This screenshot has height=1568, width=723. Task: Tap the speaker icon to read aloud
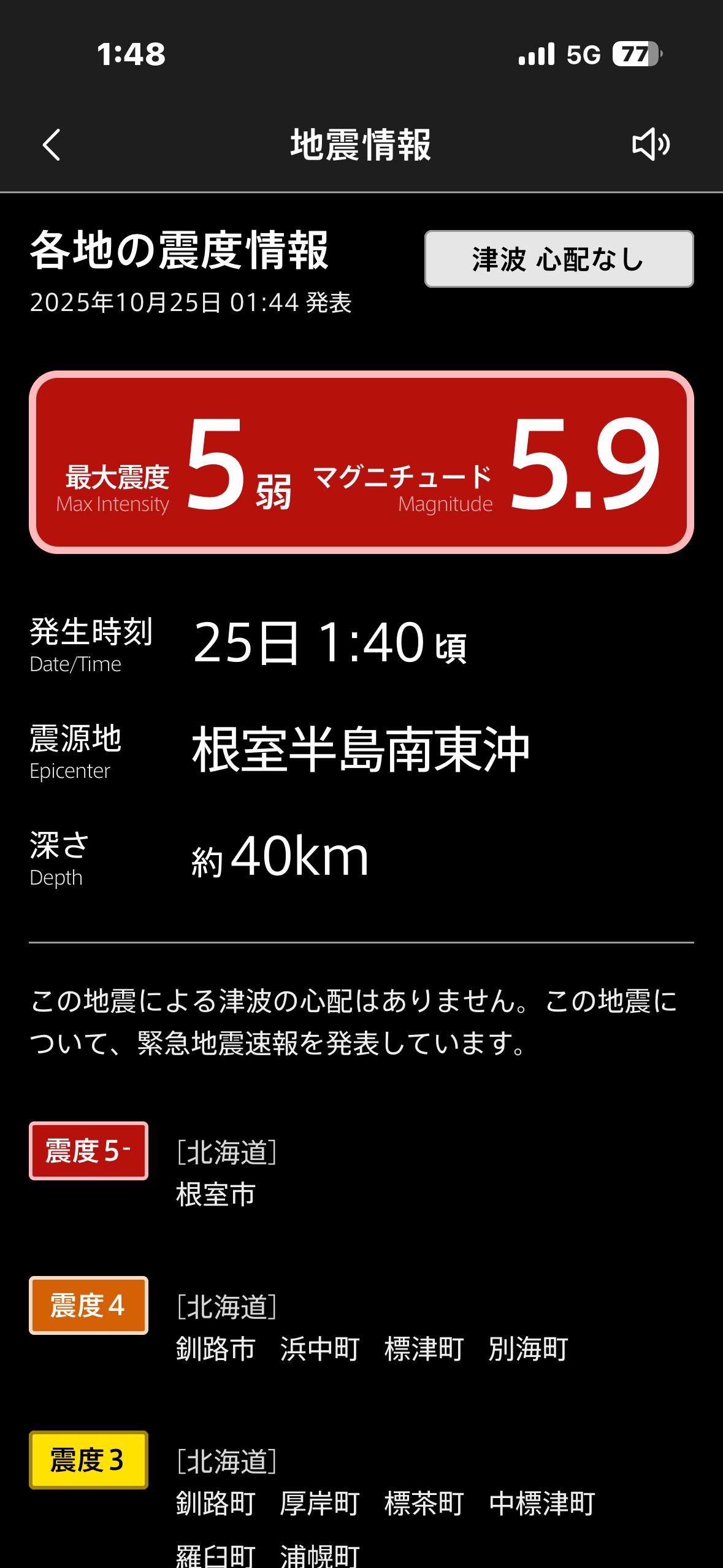(x=651, y=145)
